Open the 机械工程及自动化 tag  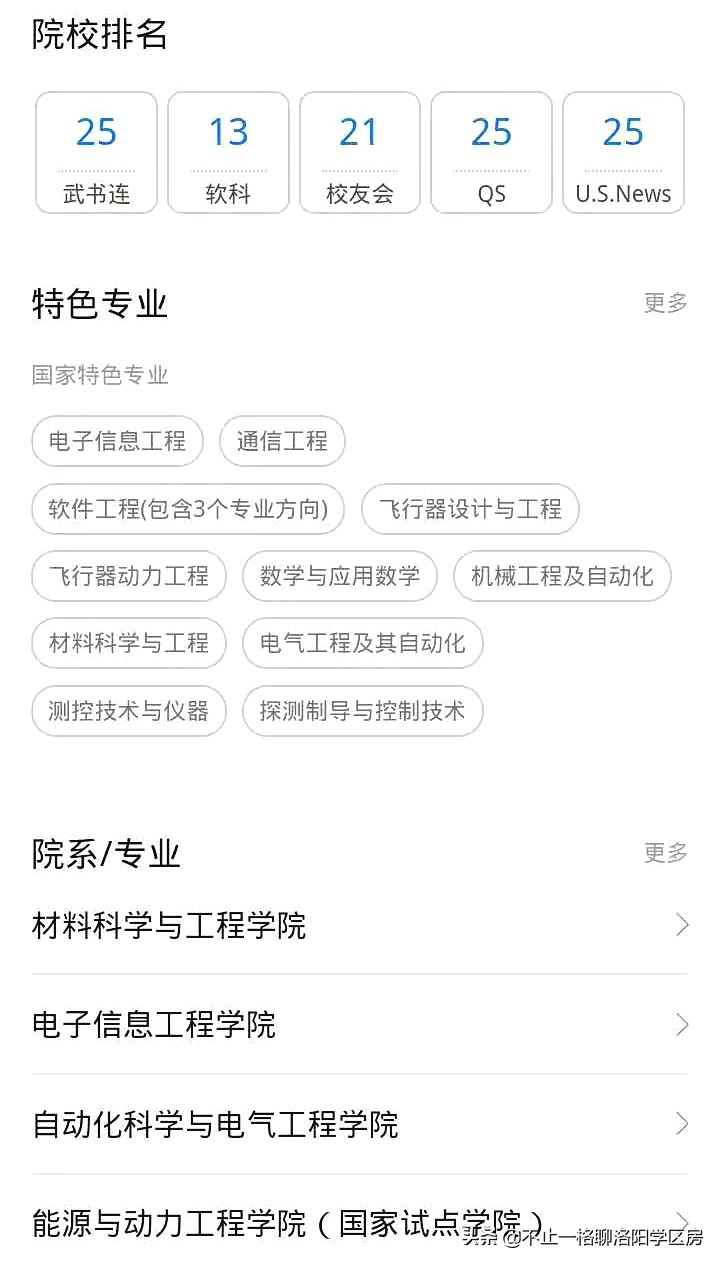point(562,576)
